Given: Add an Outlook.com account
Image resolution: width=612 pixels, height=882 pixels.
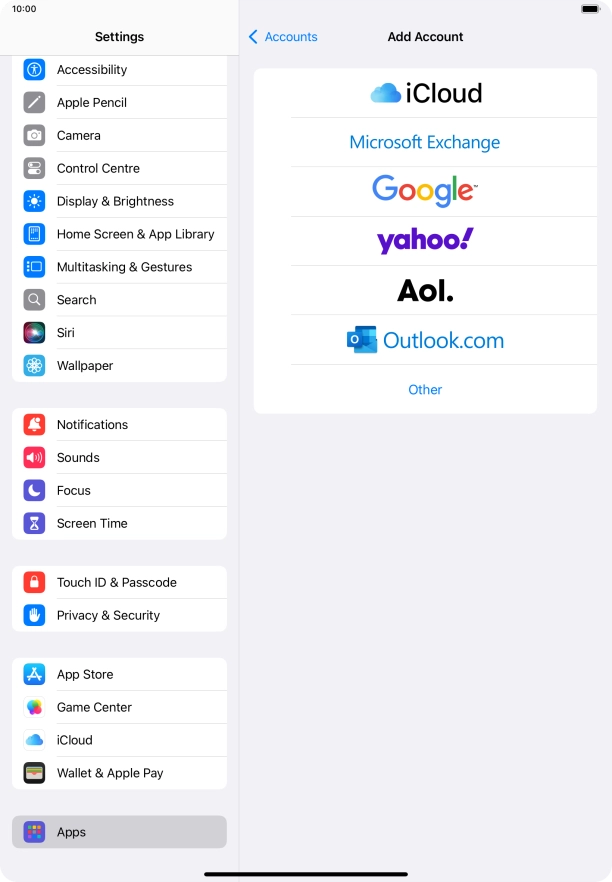Looking at the screenshot, I should tap(425, 340).
